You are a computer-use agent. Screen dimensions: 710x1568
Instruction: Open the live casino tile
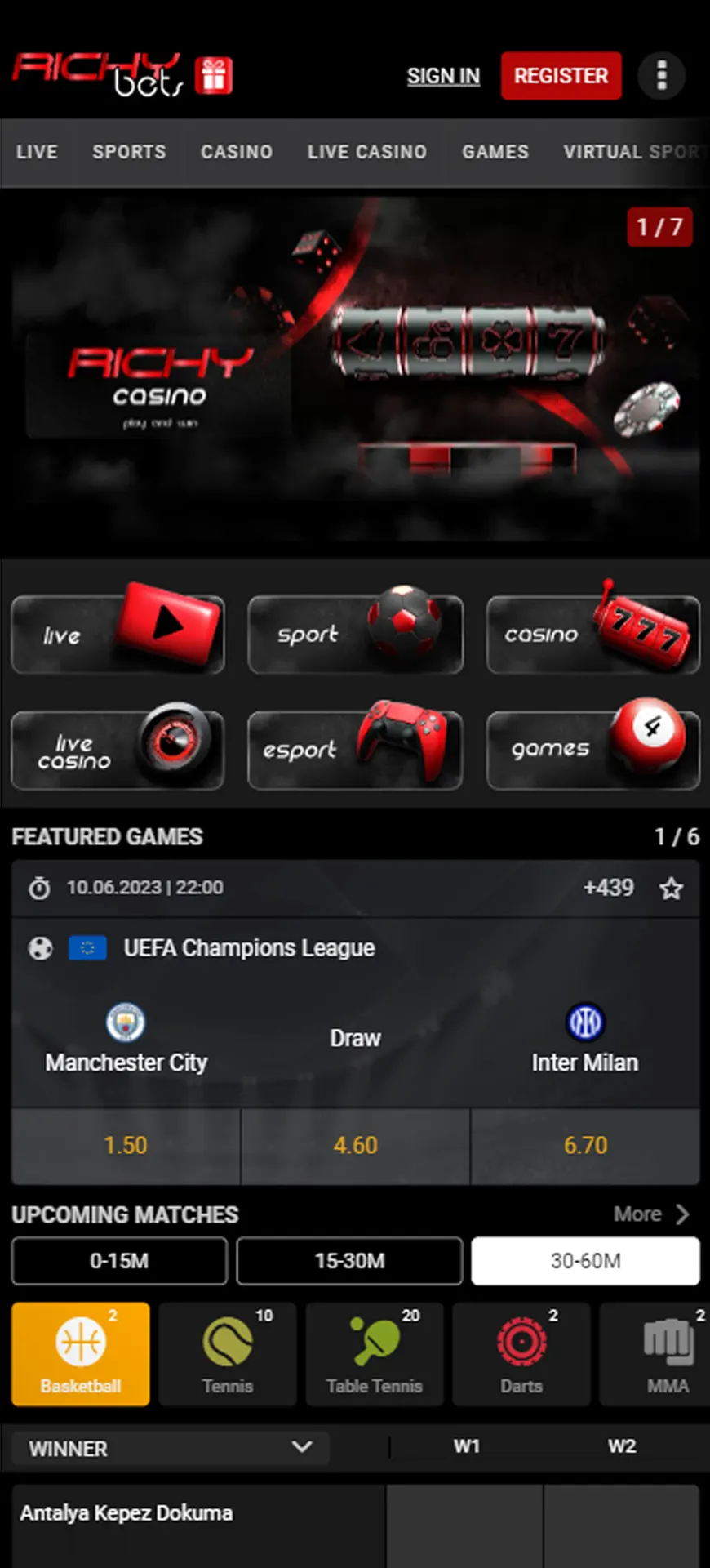point(118,750)
